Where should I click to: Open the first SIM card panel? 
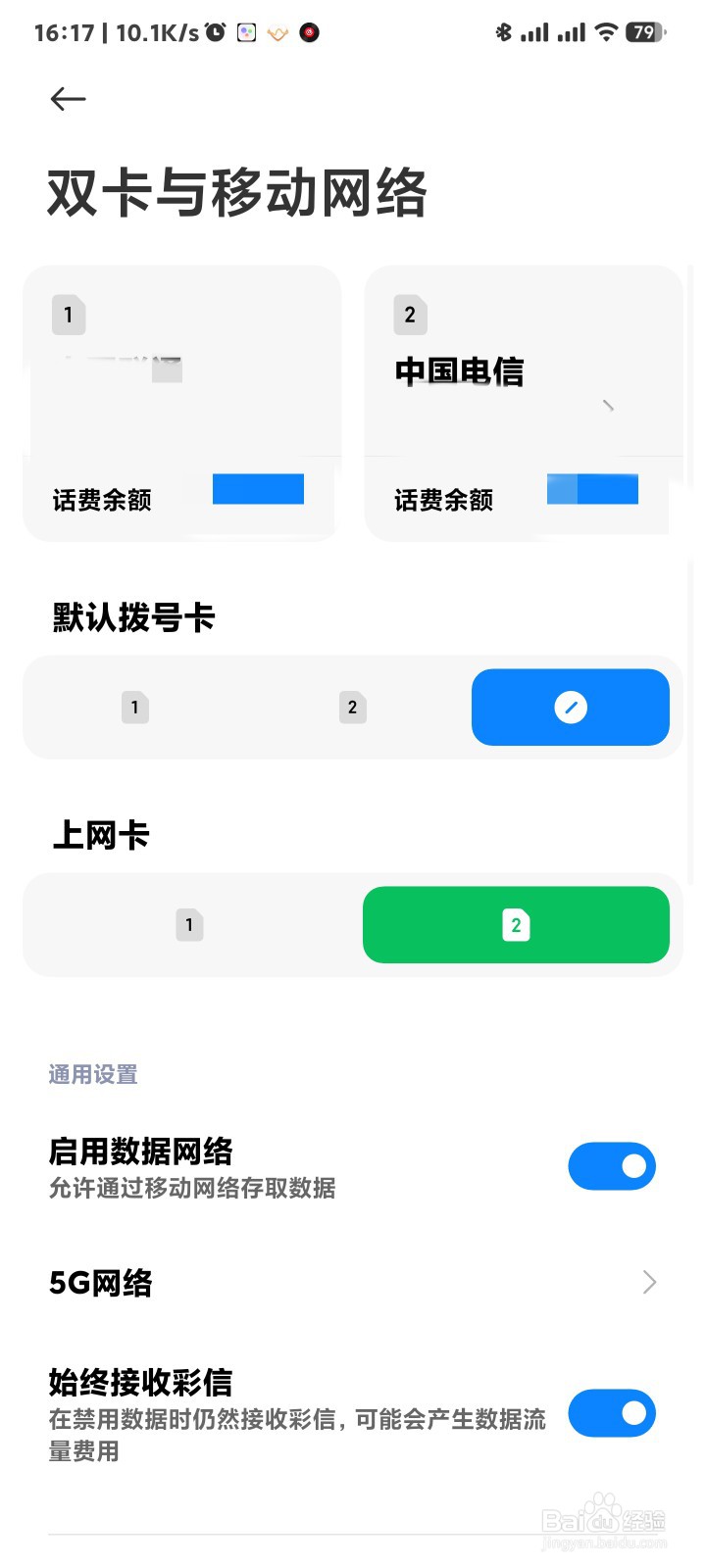pyautogui.click(x=181, y=402)
